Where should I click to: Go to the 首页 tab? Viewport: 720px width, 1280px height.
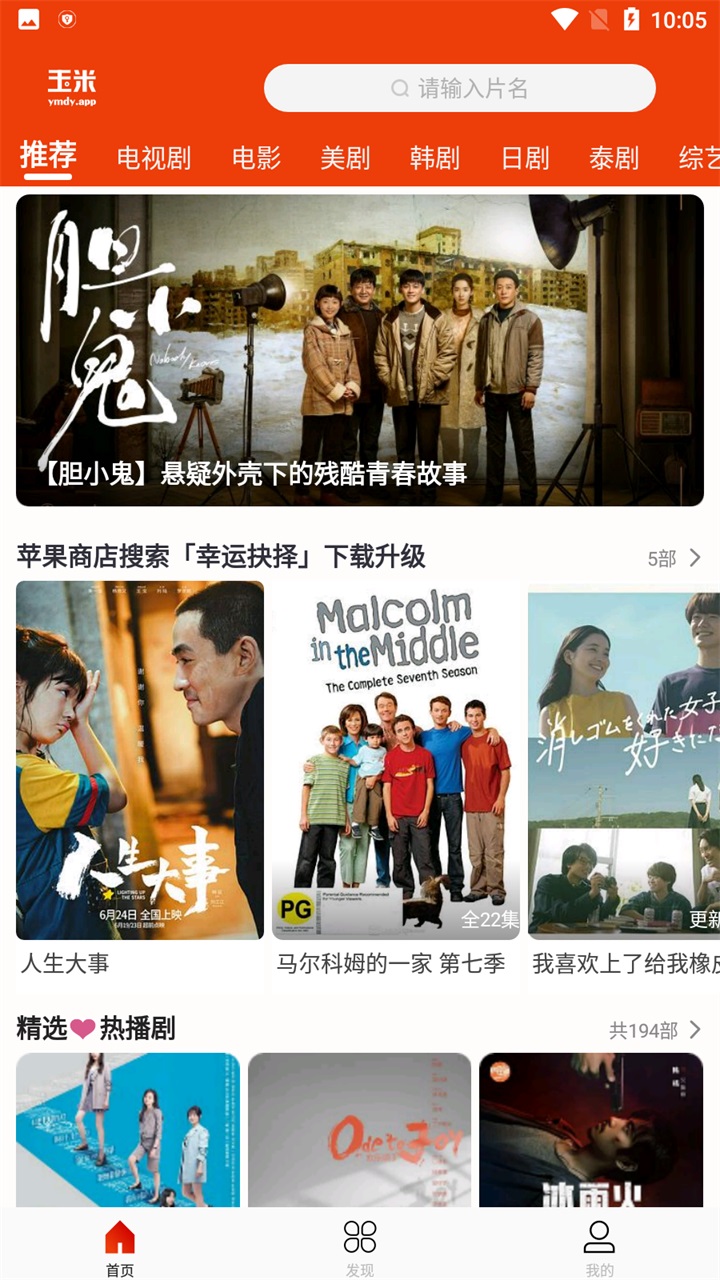click(120, 1248)
